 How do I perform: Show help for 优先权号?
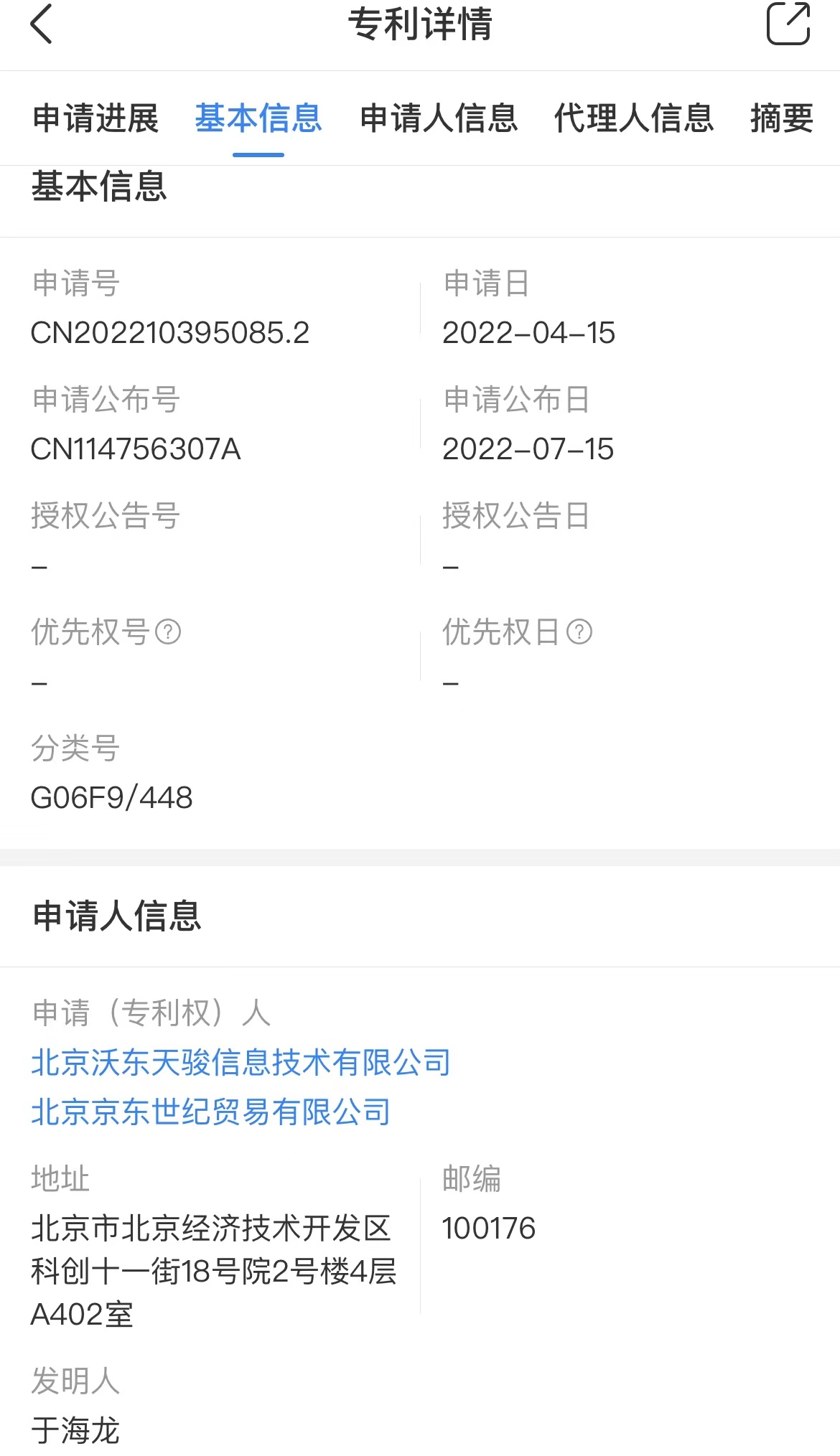tap(169, 632)
